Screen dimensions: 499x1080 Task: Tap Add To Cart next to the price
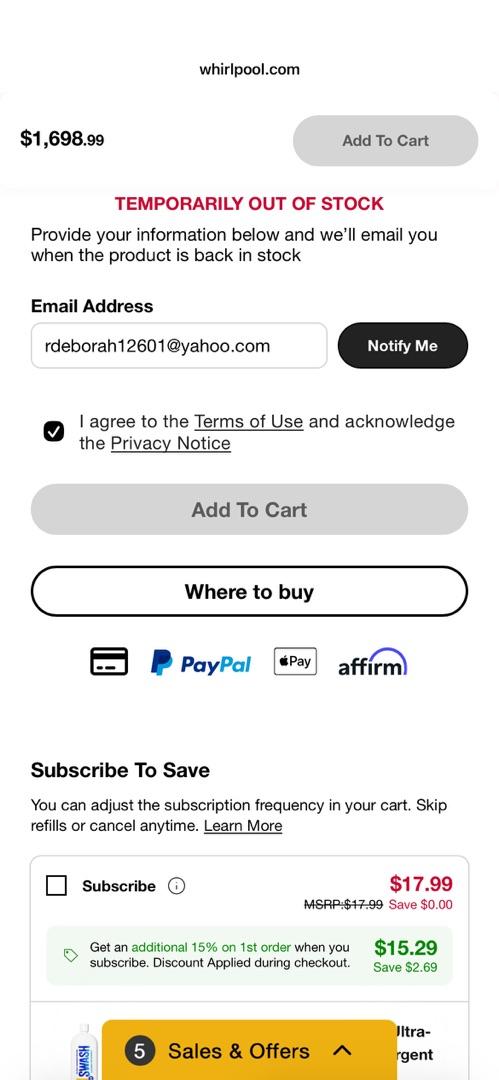coord(385,141)
